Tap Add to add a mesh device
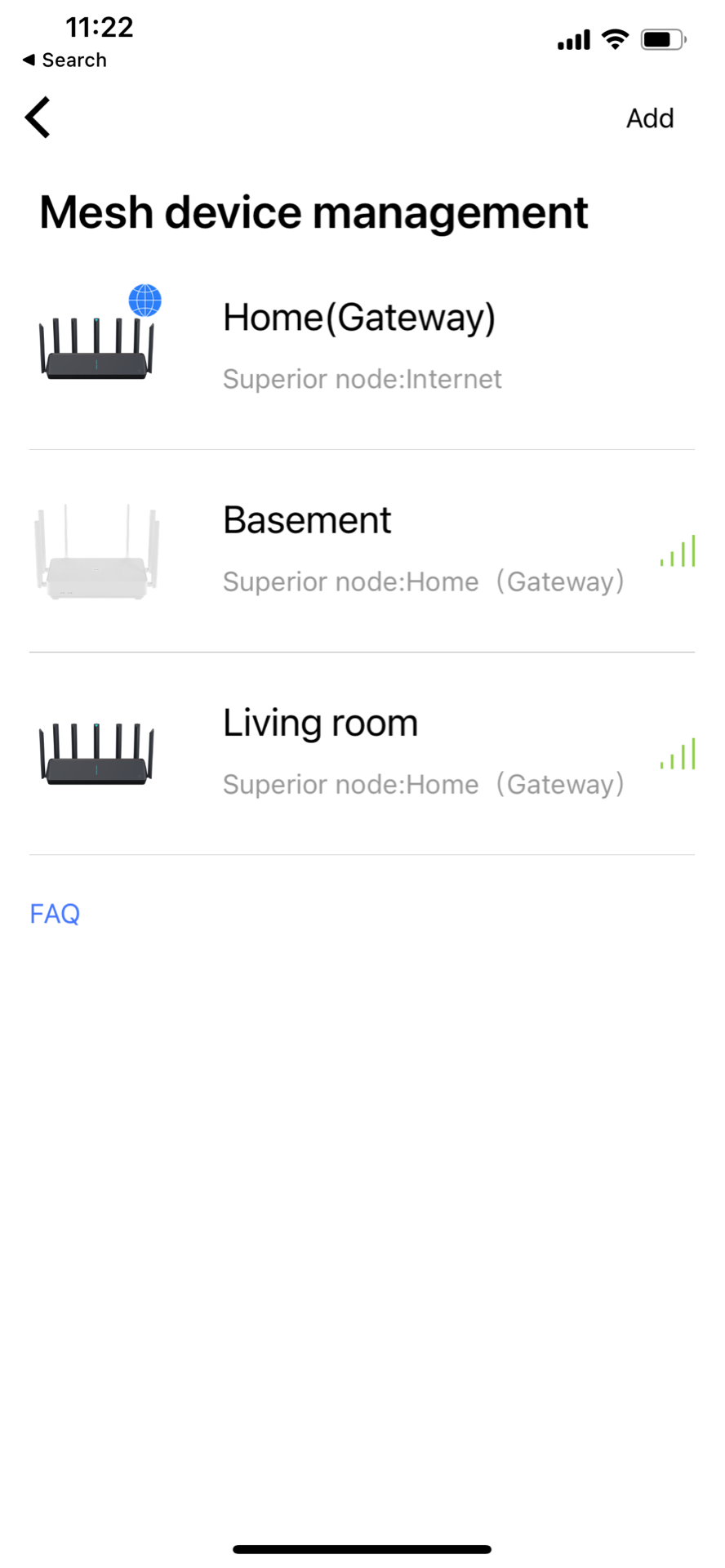725x1568 pixels. tap(650, 118)
